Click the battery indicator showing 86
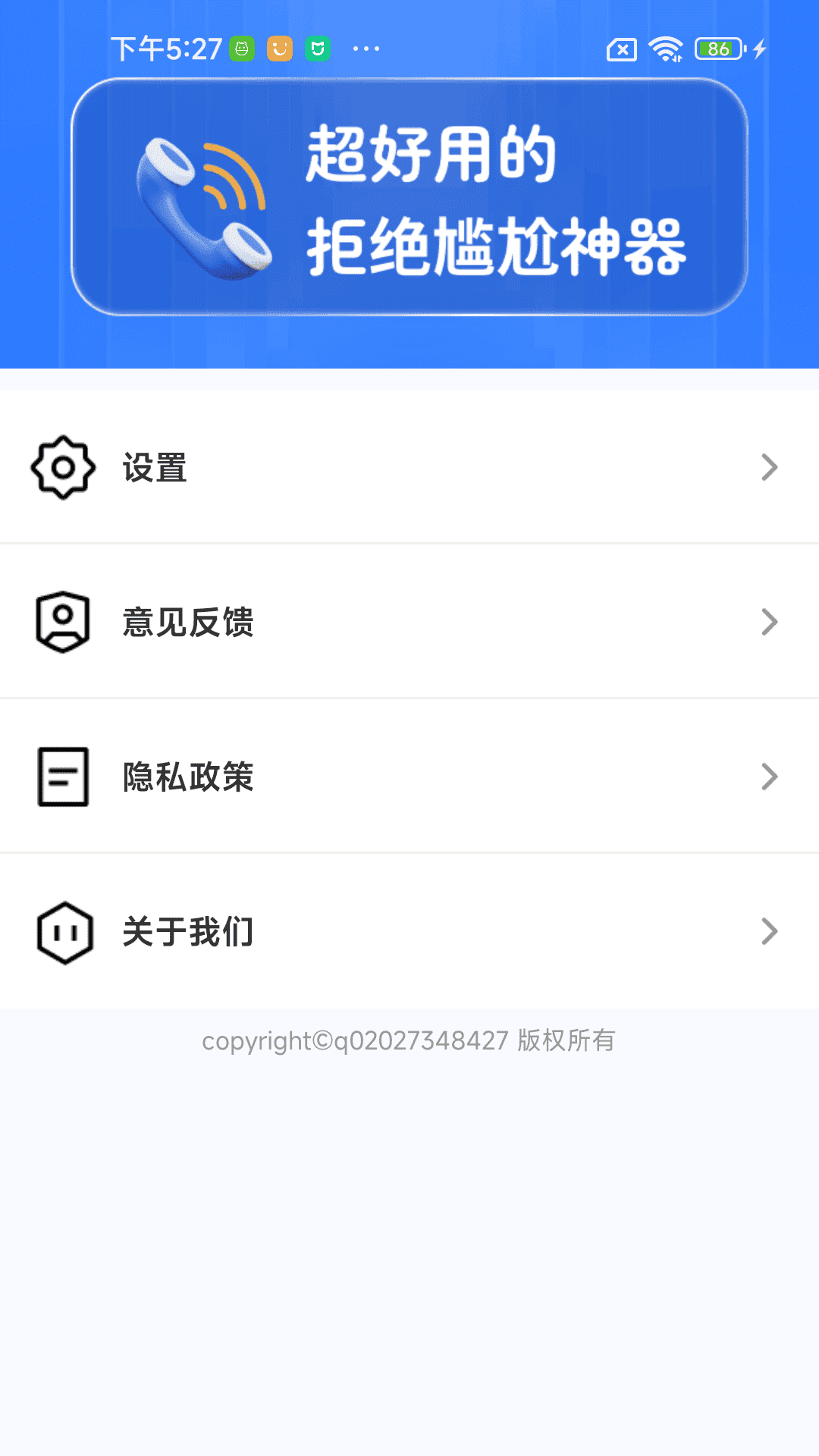Viewport: 819px width, 1456px height. [x=717, y=49]
